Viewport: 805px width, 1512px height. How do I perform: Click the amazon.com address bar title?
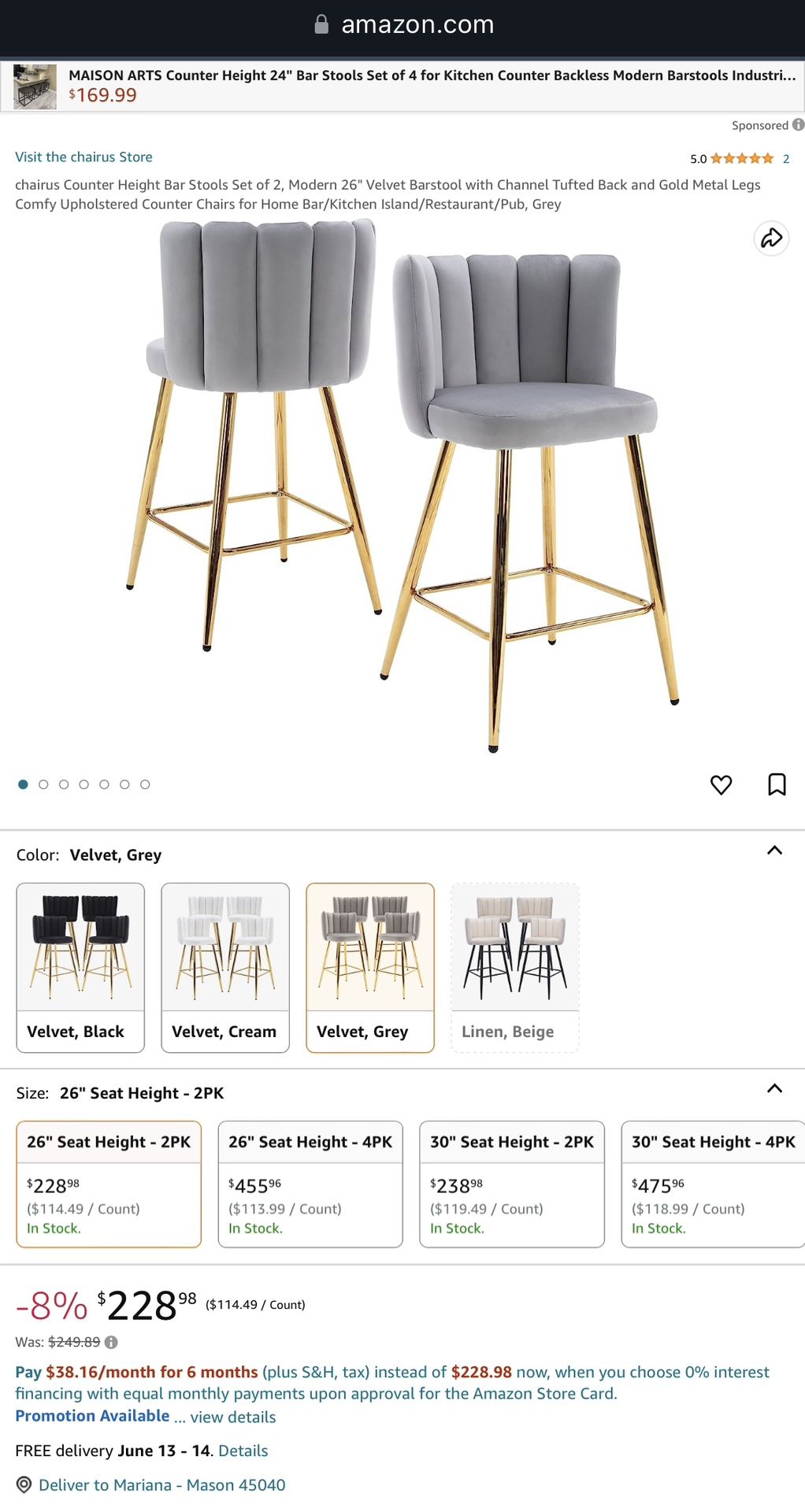(417, 24)
